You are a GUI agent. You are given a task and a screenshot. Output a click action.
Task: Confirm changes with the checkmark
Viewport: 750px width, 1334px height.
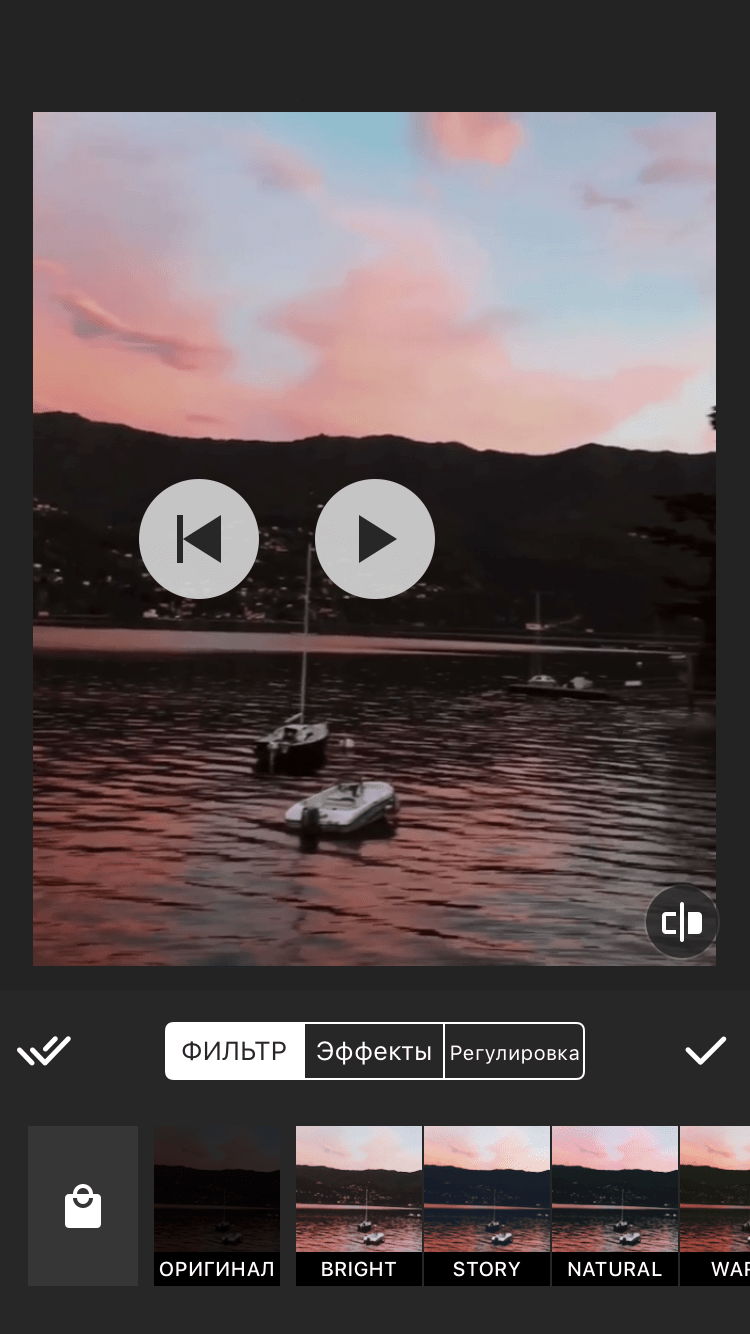(705, 1050)
